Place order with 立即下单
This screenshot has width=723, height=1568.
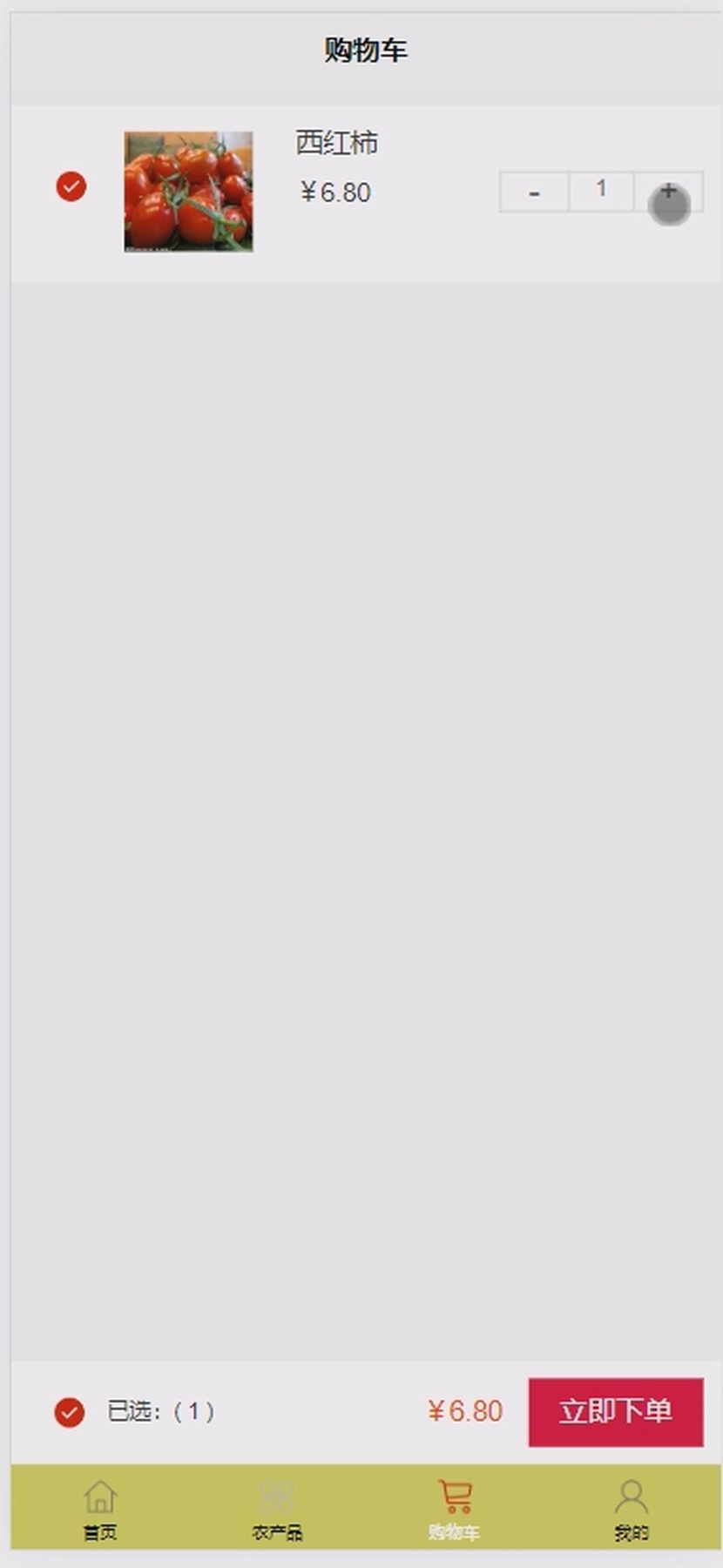(615, 1412)
